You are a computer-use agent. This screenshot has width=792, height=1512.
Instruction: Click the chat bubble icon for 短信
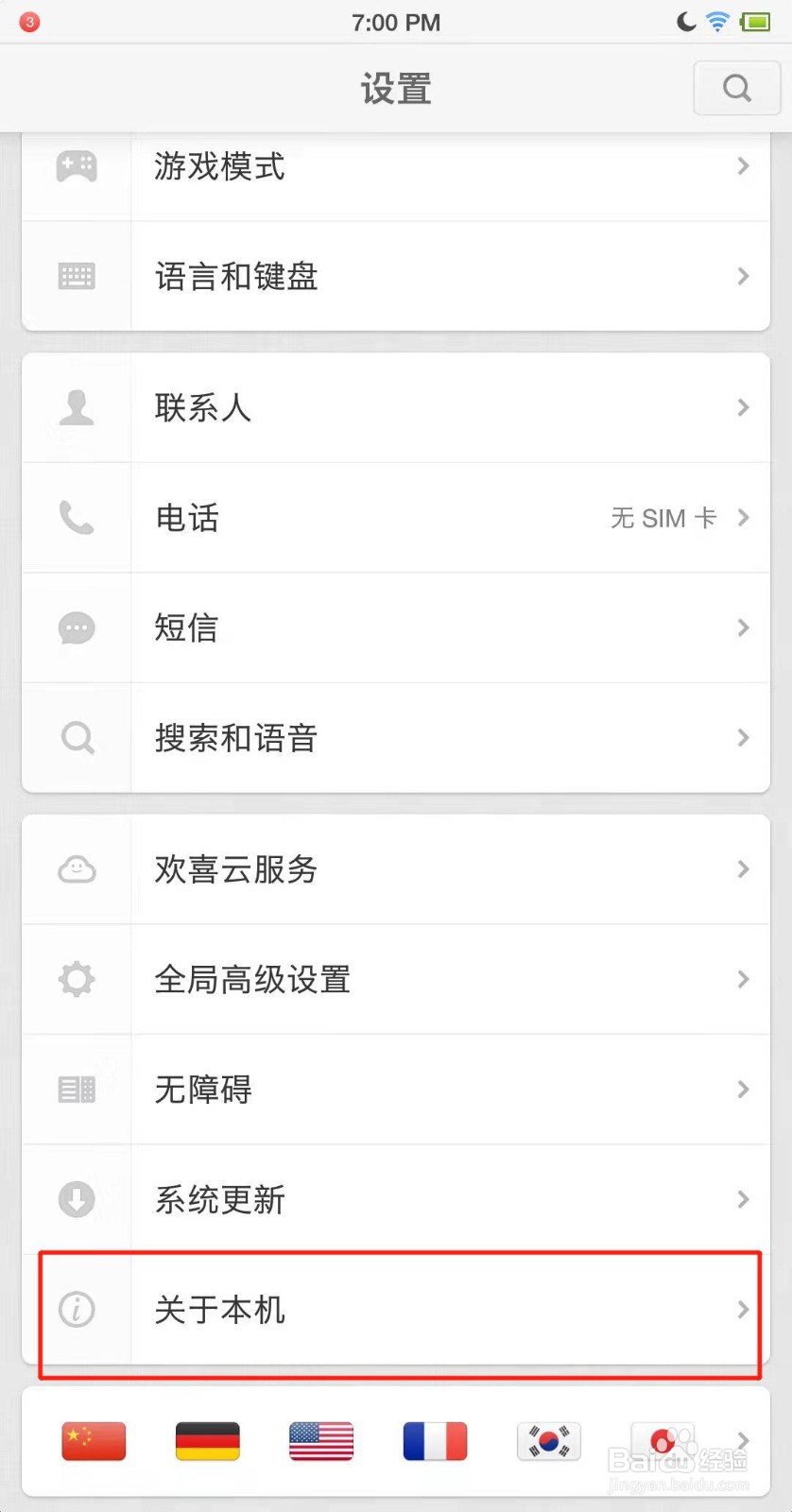coord(77,627)
